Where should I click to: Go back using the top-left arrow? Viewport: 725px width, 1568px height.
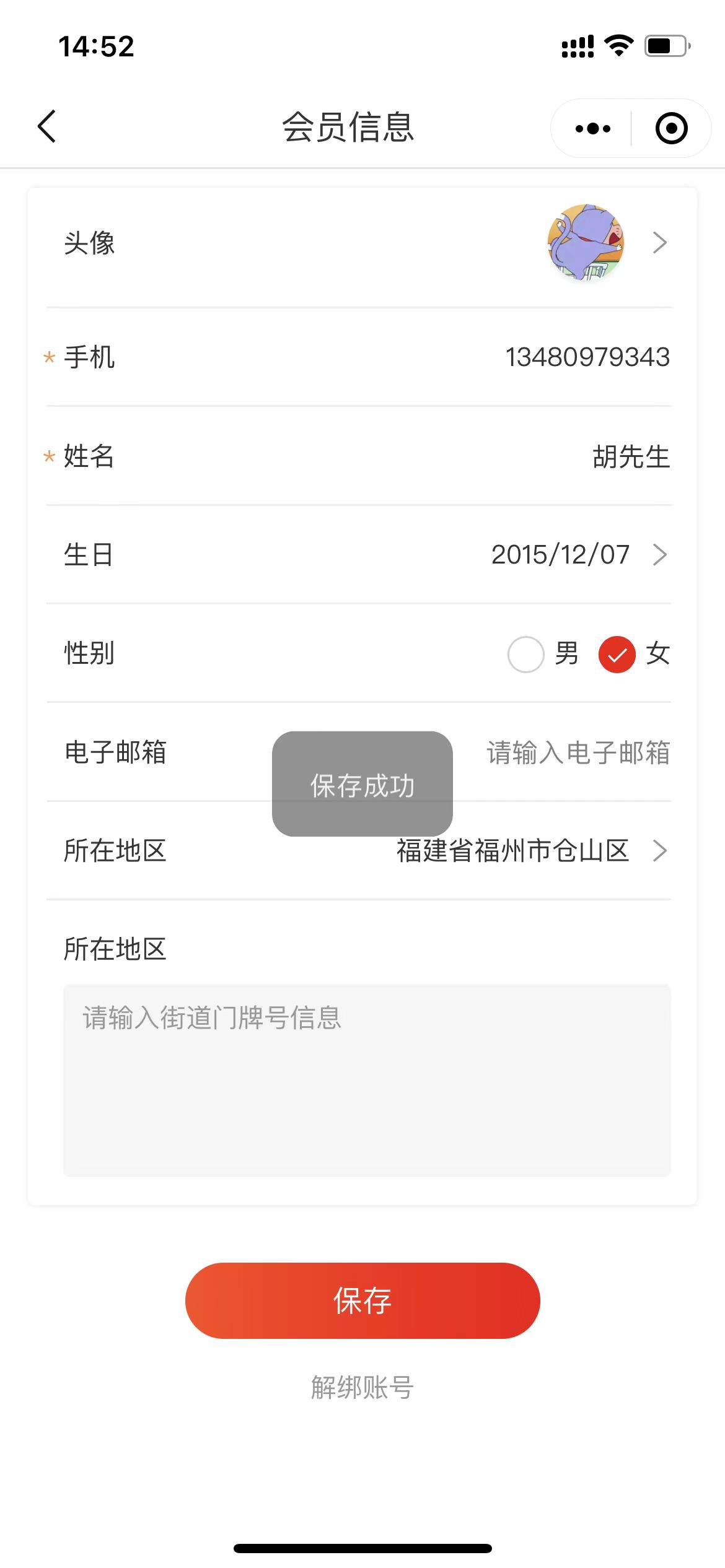(47, 127)
